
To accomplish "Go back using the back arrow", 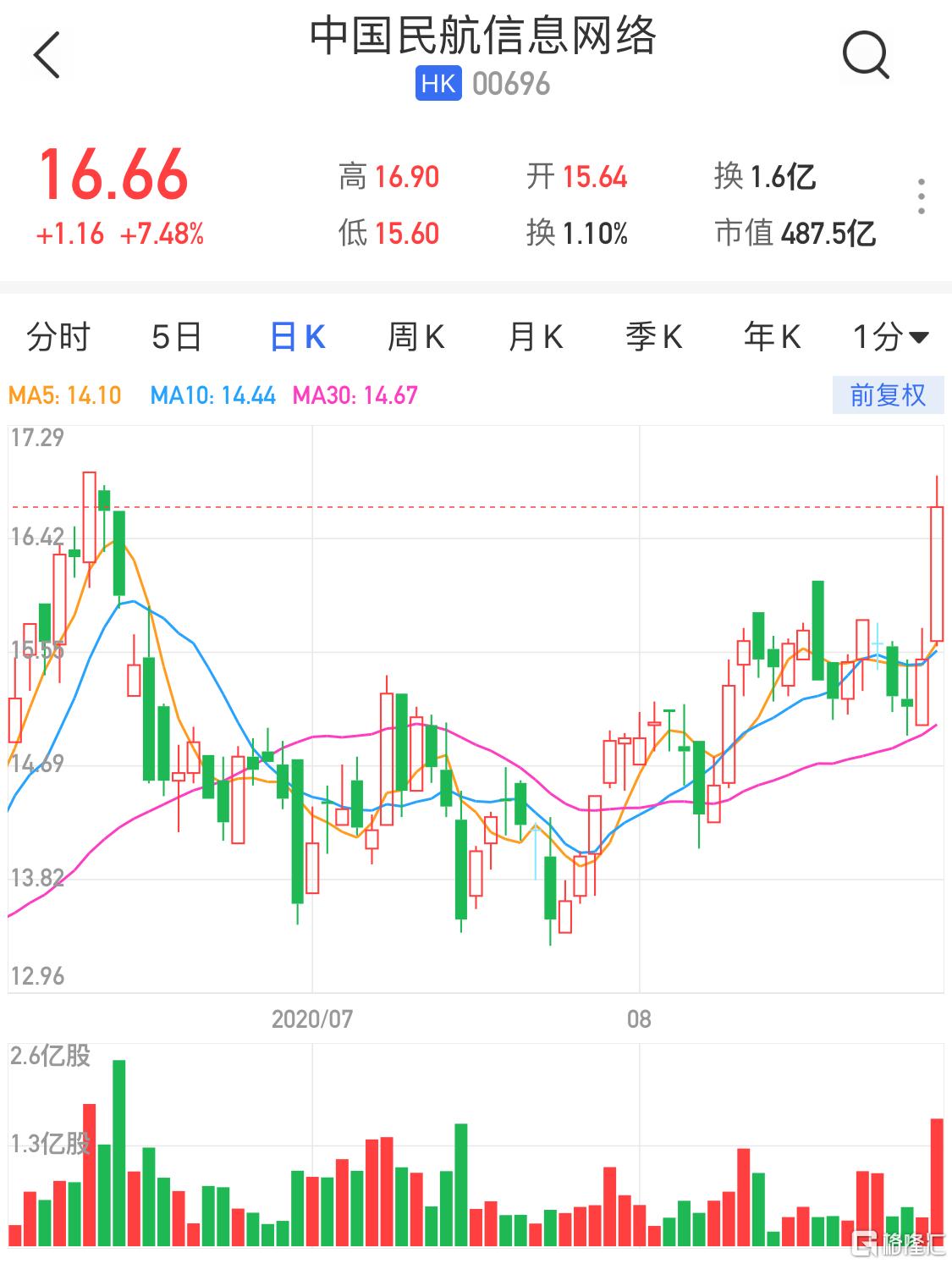I will point(47,56).
